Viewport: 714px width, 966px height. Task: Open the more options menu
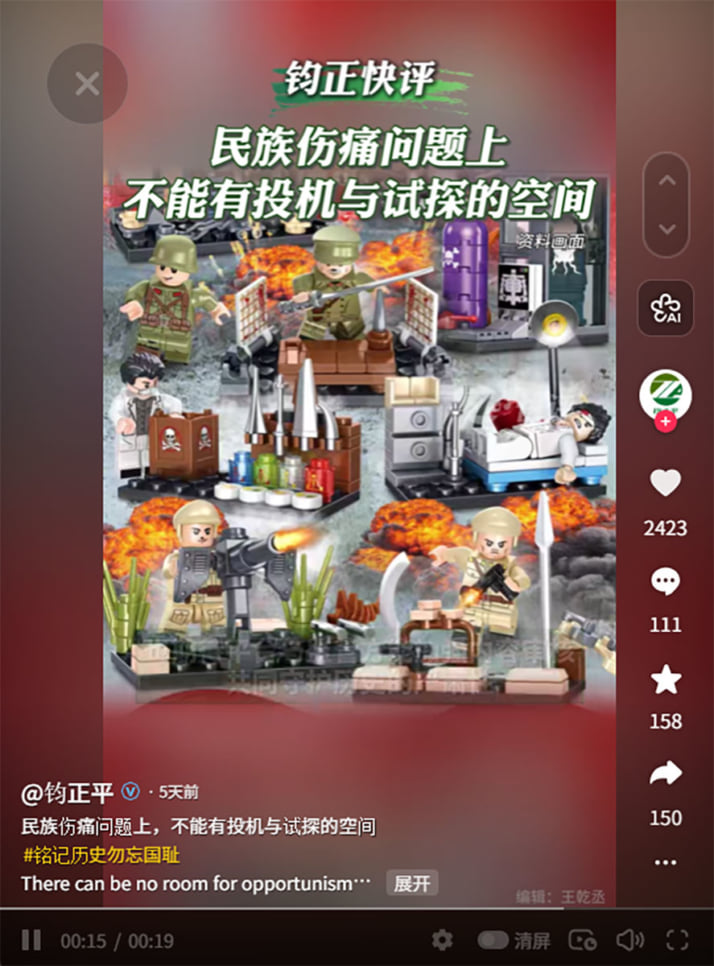click(x=666, y=862)
